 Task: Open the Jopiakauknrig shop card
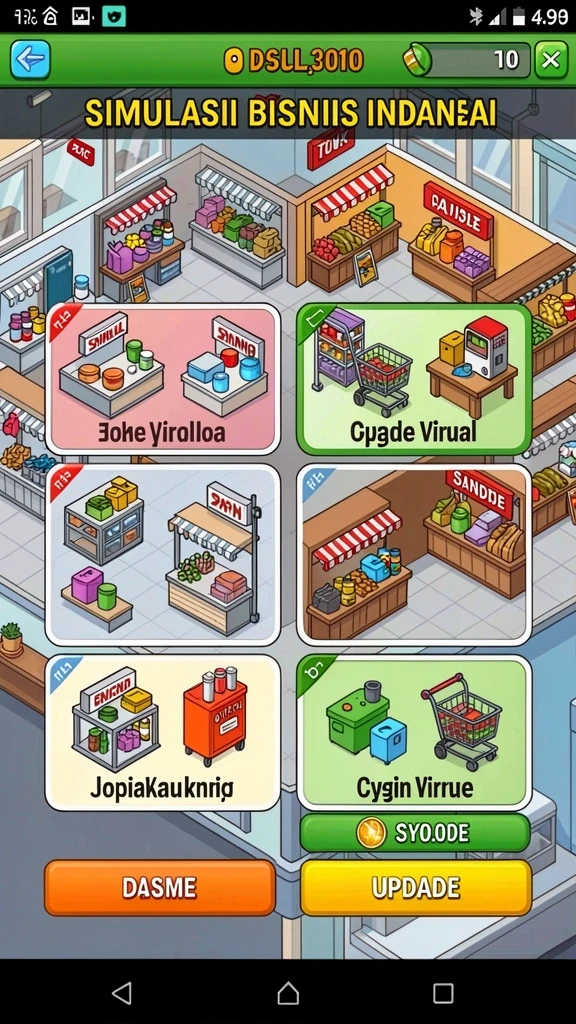coord(163,733)
